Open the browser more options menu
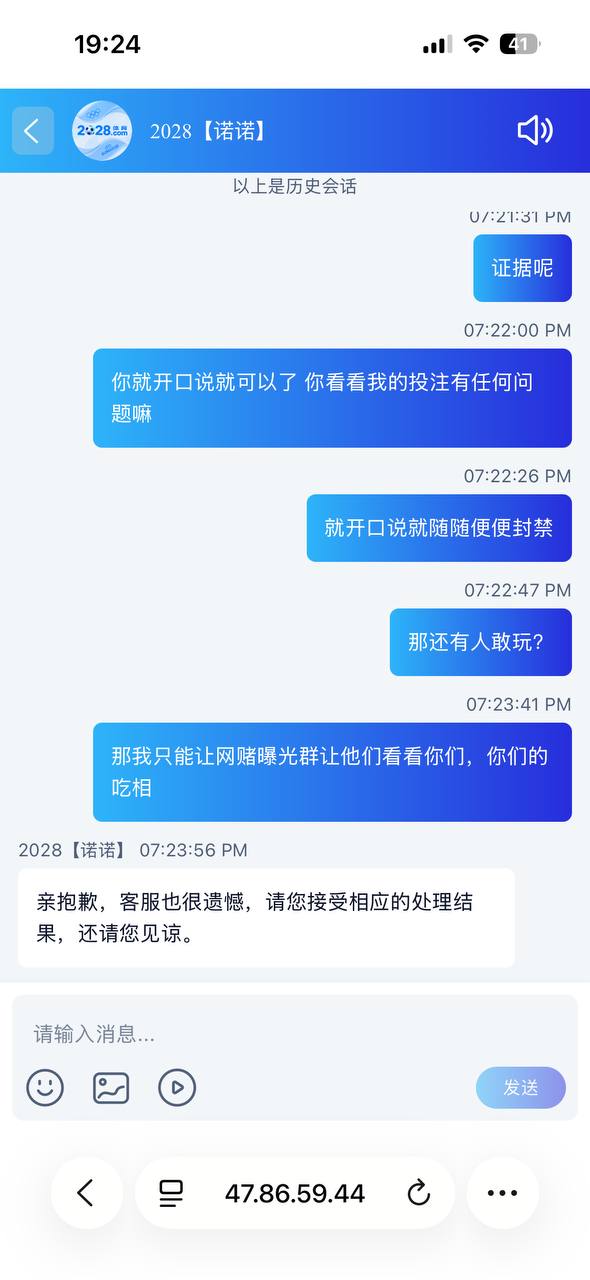Viewport: 590px width, 1280px height. pyautogui.click(x=502, y=1192)
